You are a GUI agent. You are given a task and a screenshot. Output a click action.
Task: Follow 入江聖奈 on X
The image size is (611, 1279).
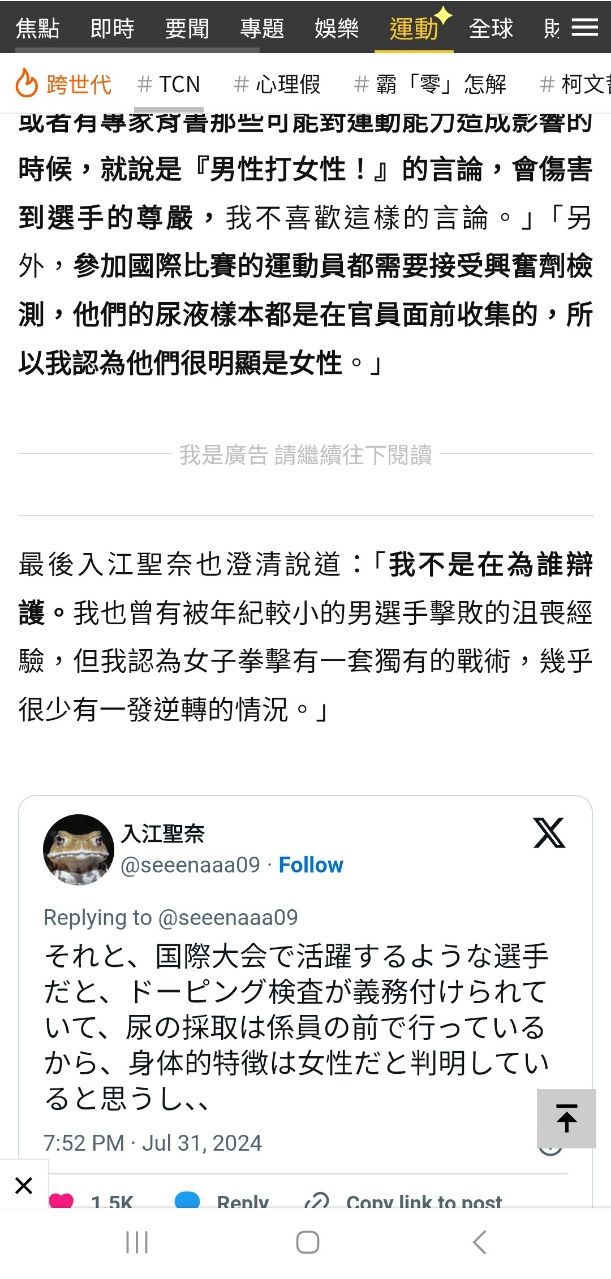tap(310, 865)
